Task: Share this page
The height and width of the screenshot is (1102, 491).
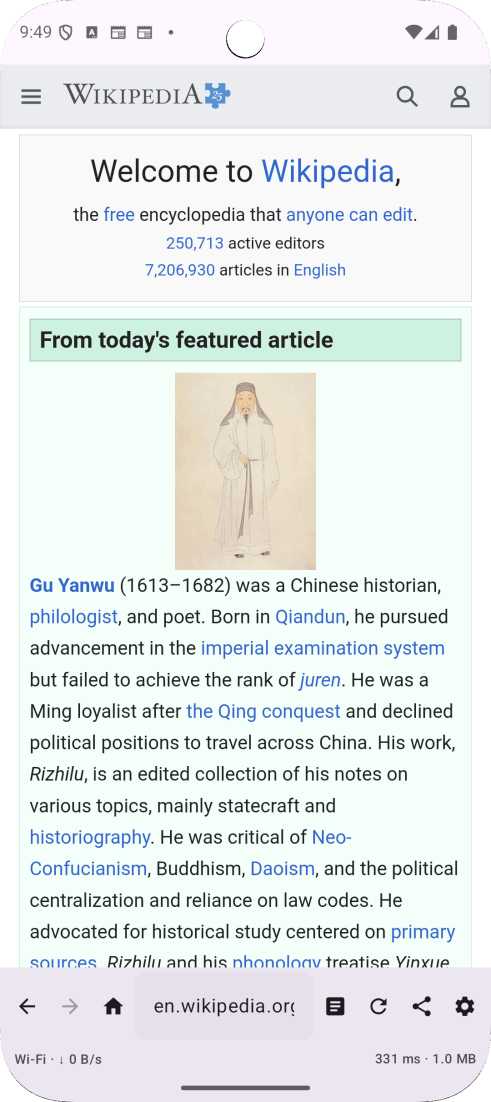Action: point(421,1006)
